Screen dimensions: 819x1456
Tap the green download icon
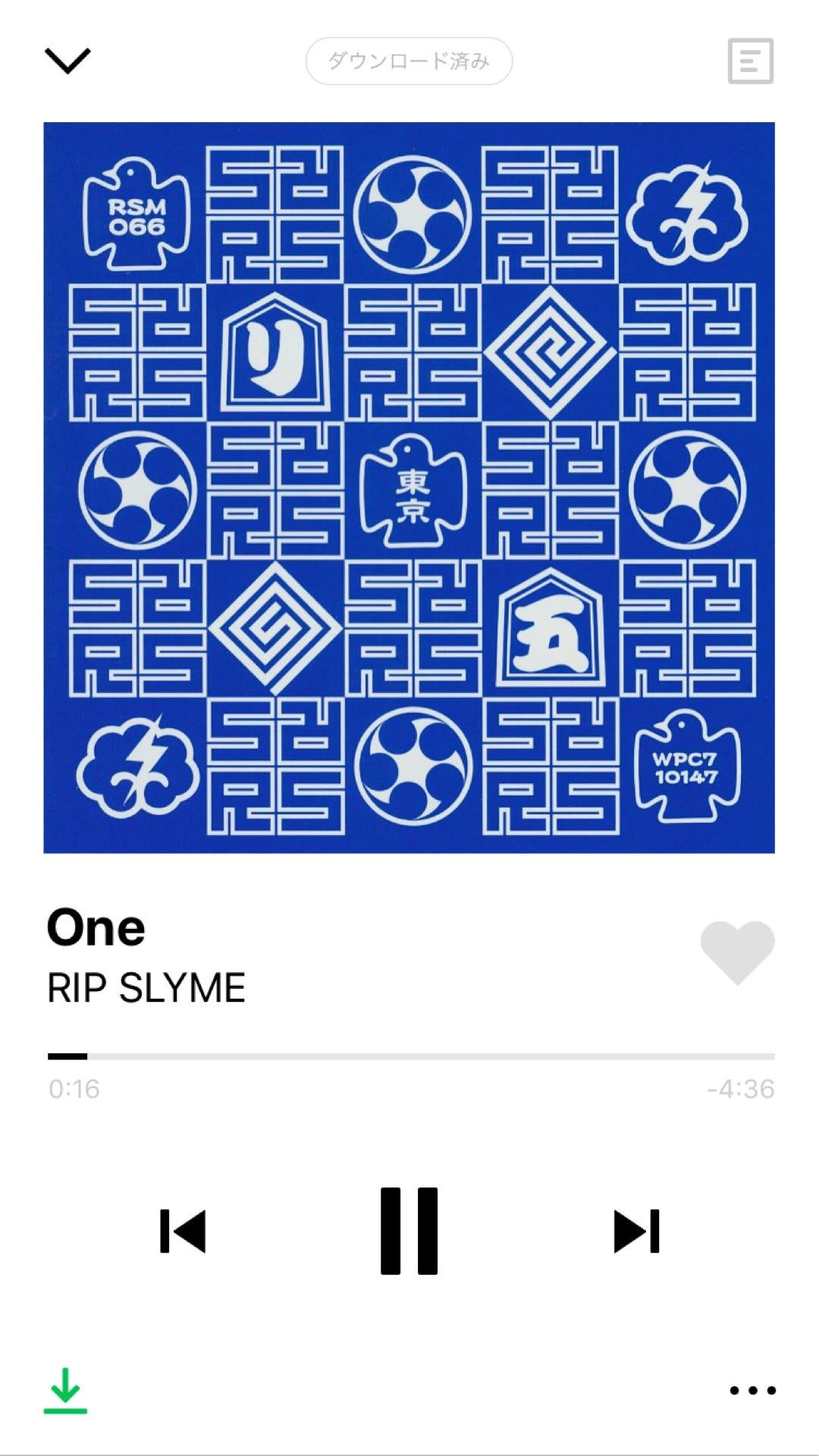pyautogui.click(x=65, y=1390)
